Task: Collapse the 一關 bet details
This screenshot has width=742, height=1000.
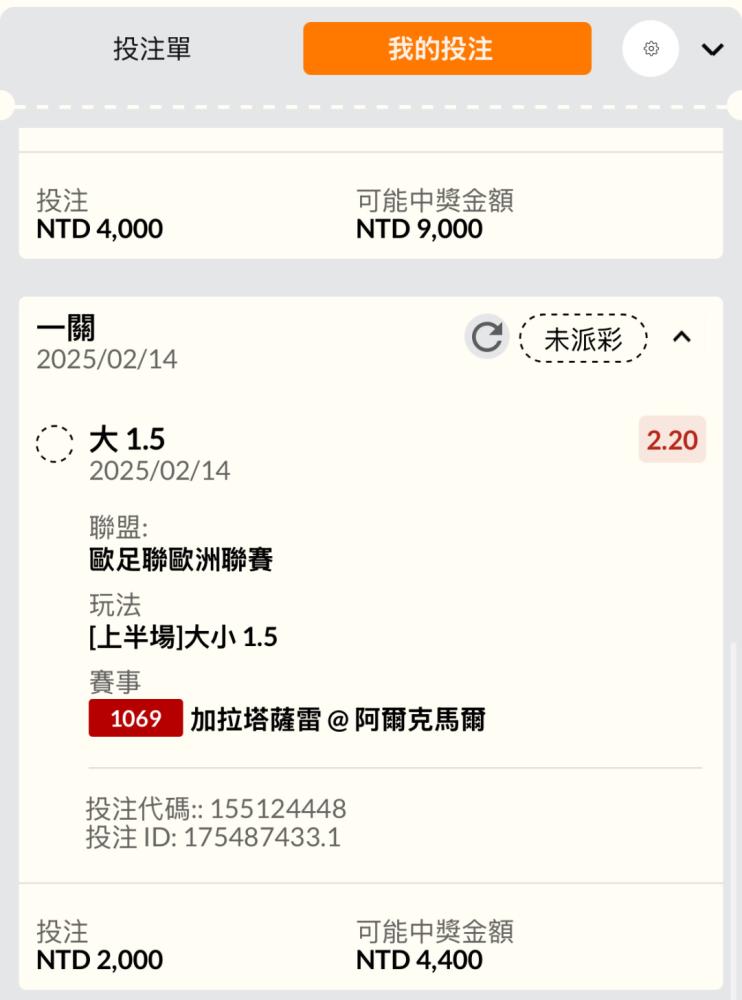Action: coord(682,338)
